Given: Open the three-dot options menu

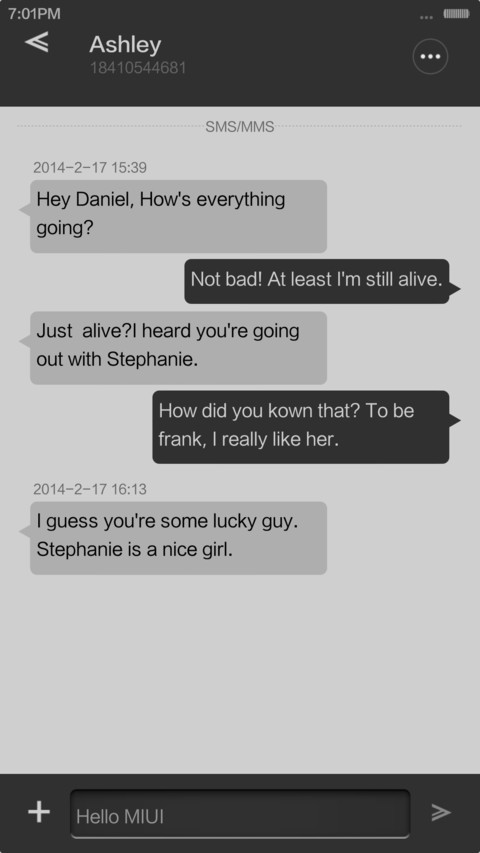Looking at the screenshot, I should 430,56.
